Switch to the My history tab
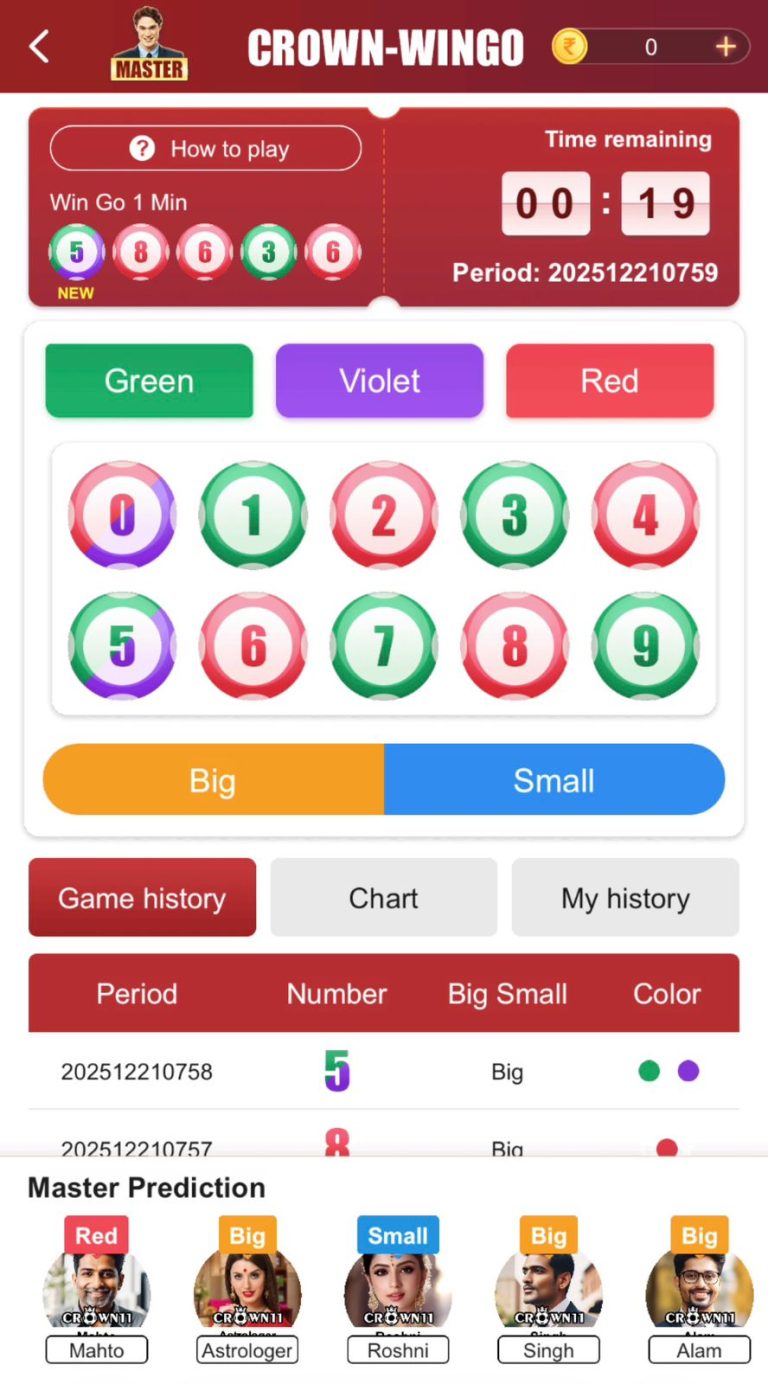768x1384 pixels. (625, 898)
